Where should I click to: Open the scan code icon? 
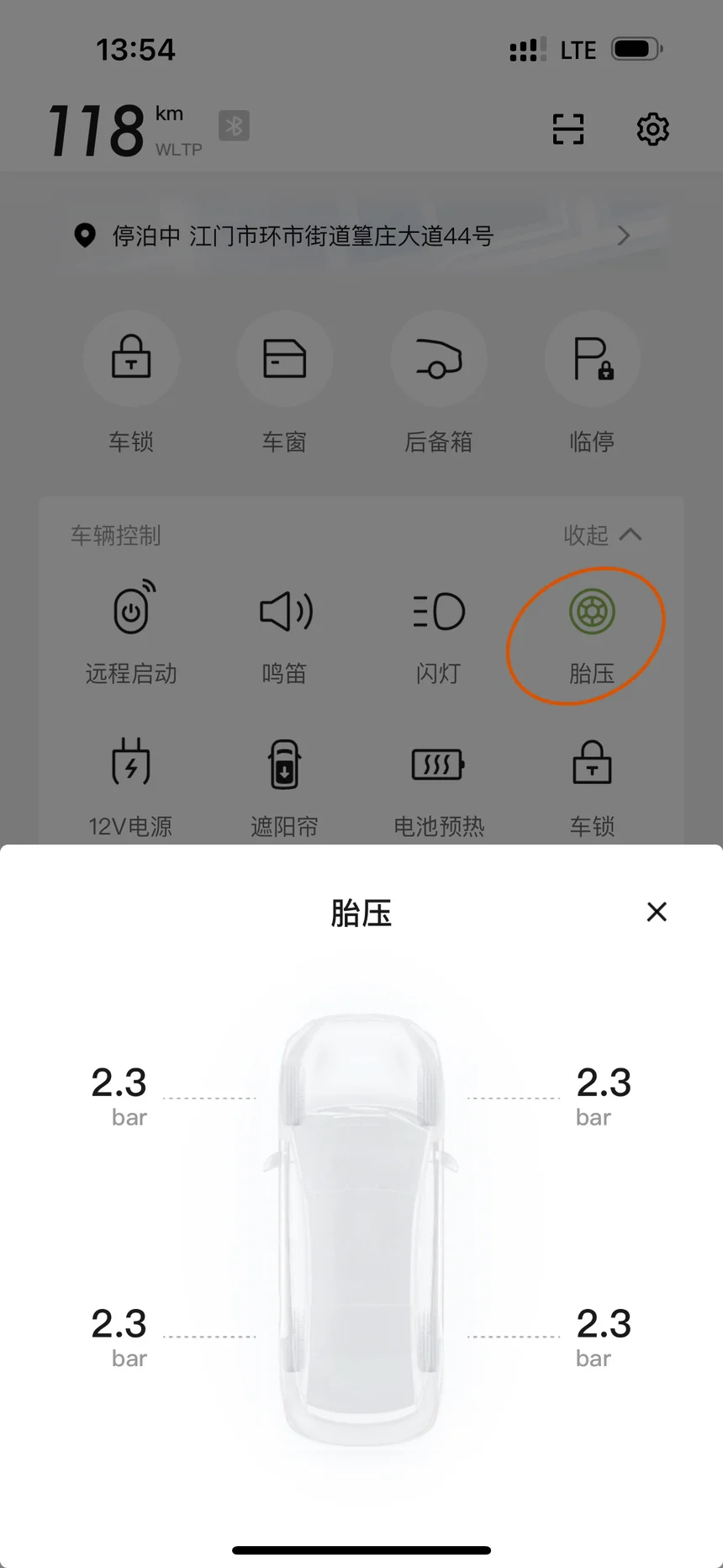pos(568,130)
